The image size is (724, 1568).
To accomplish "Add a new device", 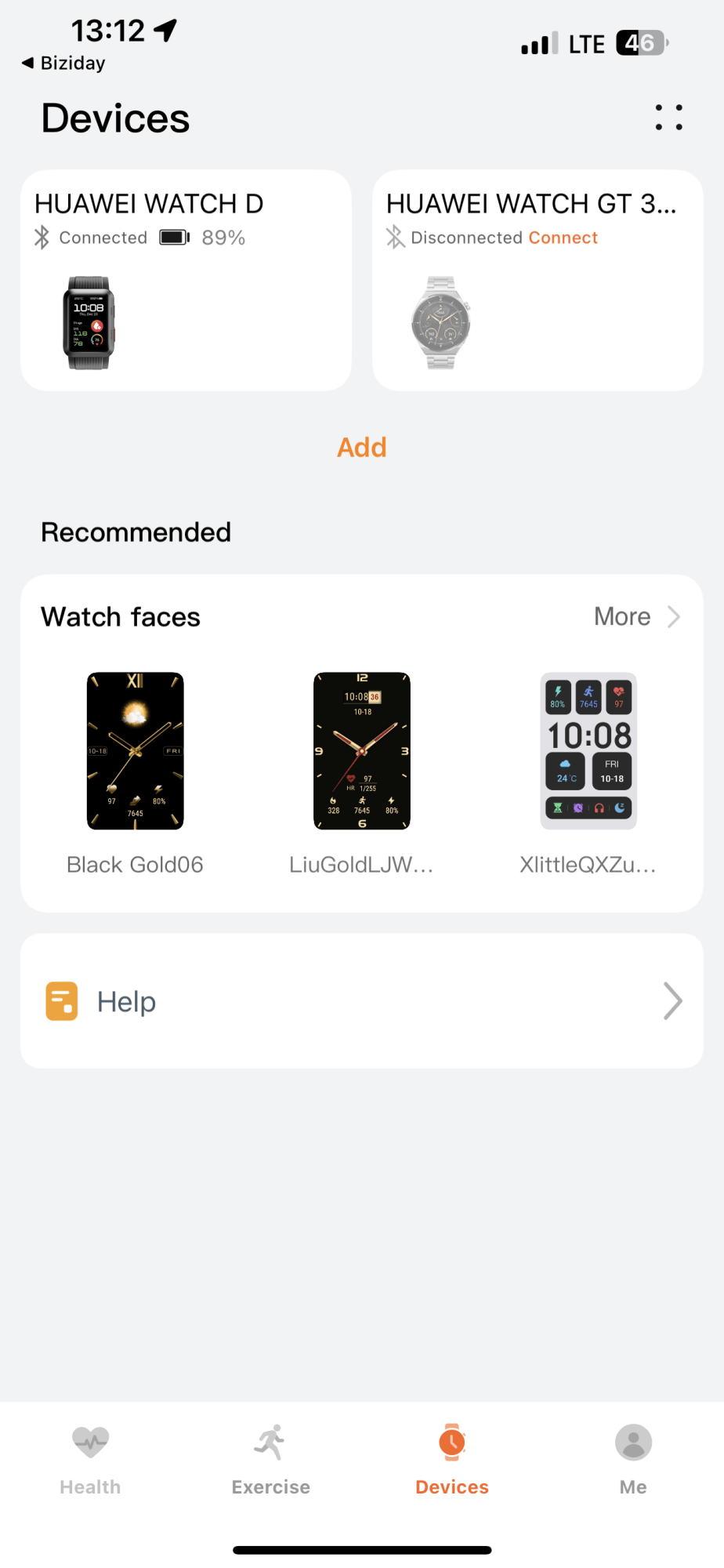I will click(x=362, y=448).
